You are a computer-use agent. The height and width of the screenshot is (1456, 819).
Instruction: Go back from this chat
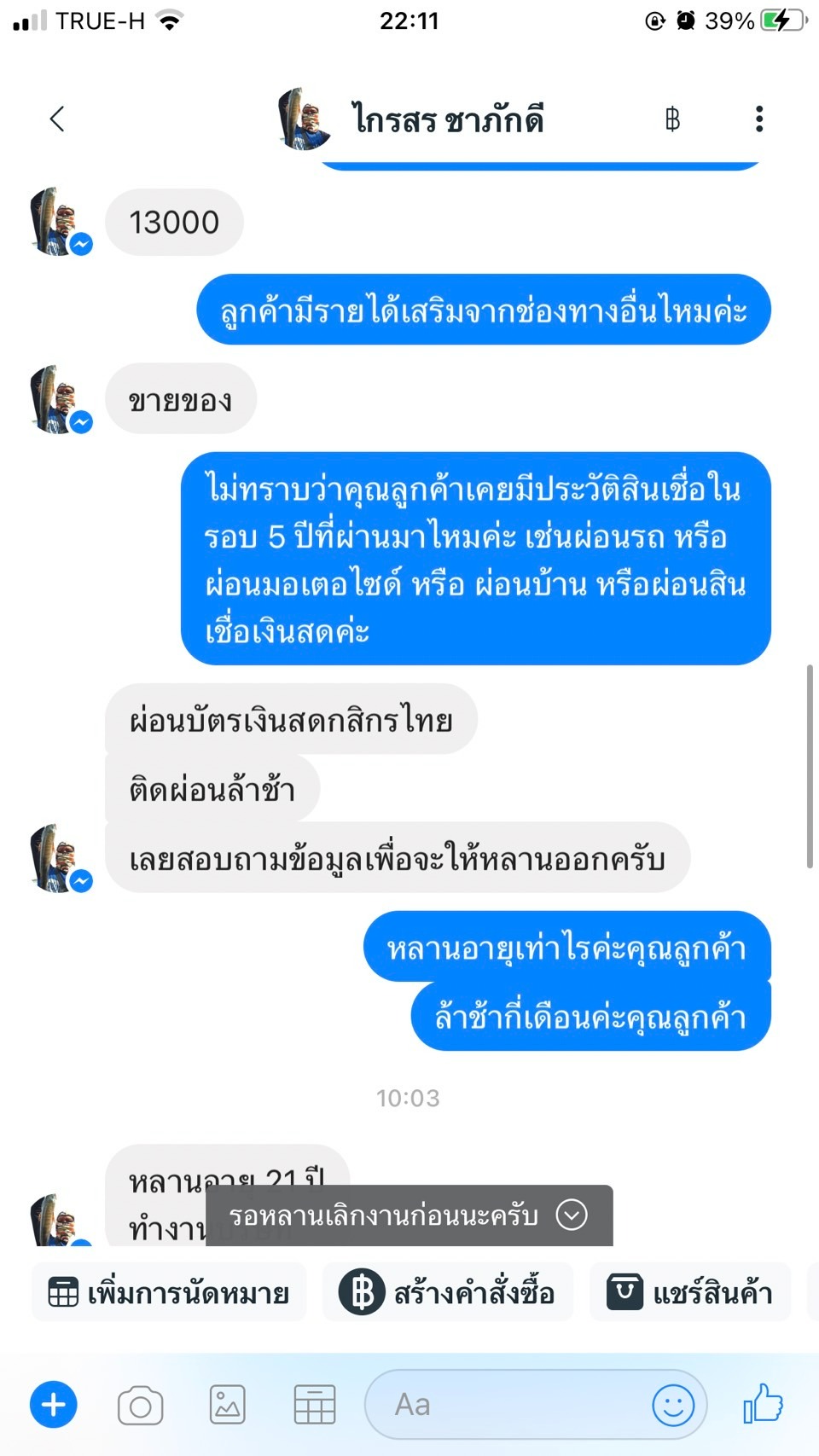57,119
